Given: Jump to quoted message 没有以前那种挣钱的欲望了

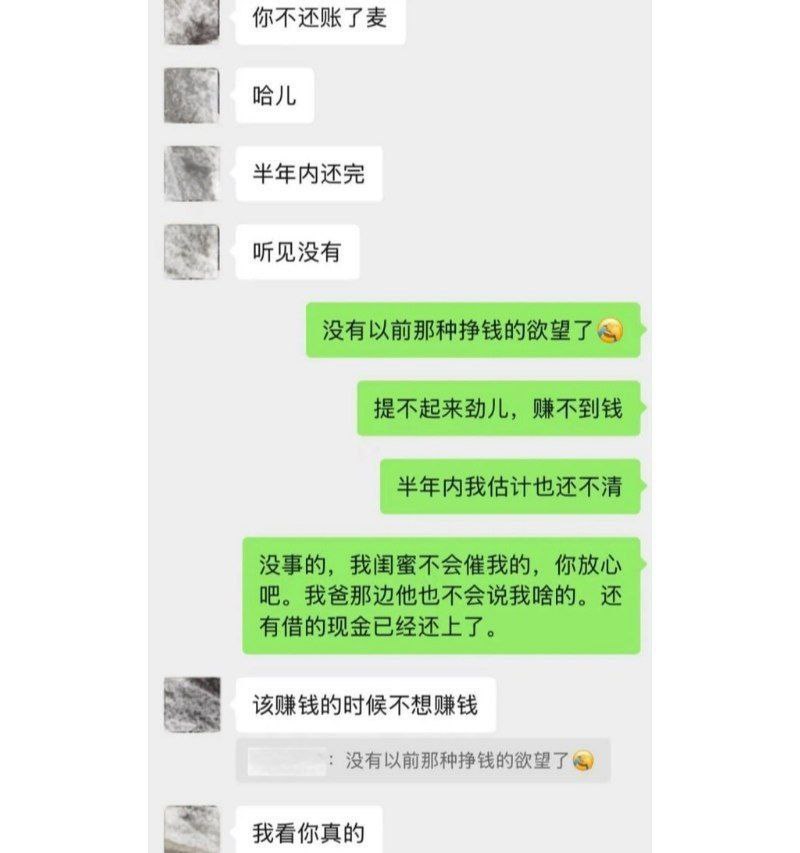Looking at the screenshot, I should coord(422,761).
